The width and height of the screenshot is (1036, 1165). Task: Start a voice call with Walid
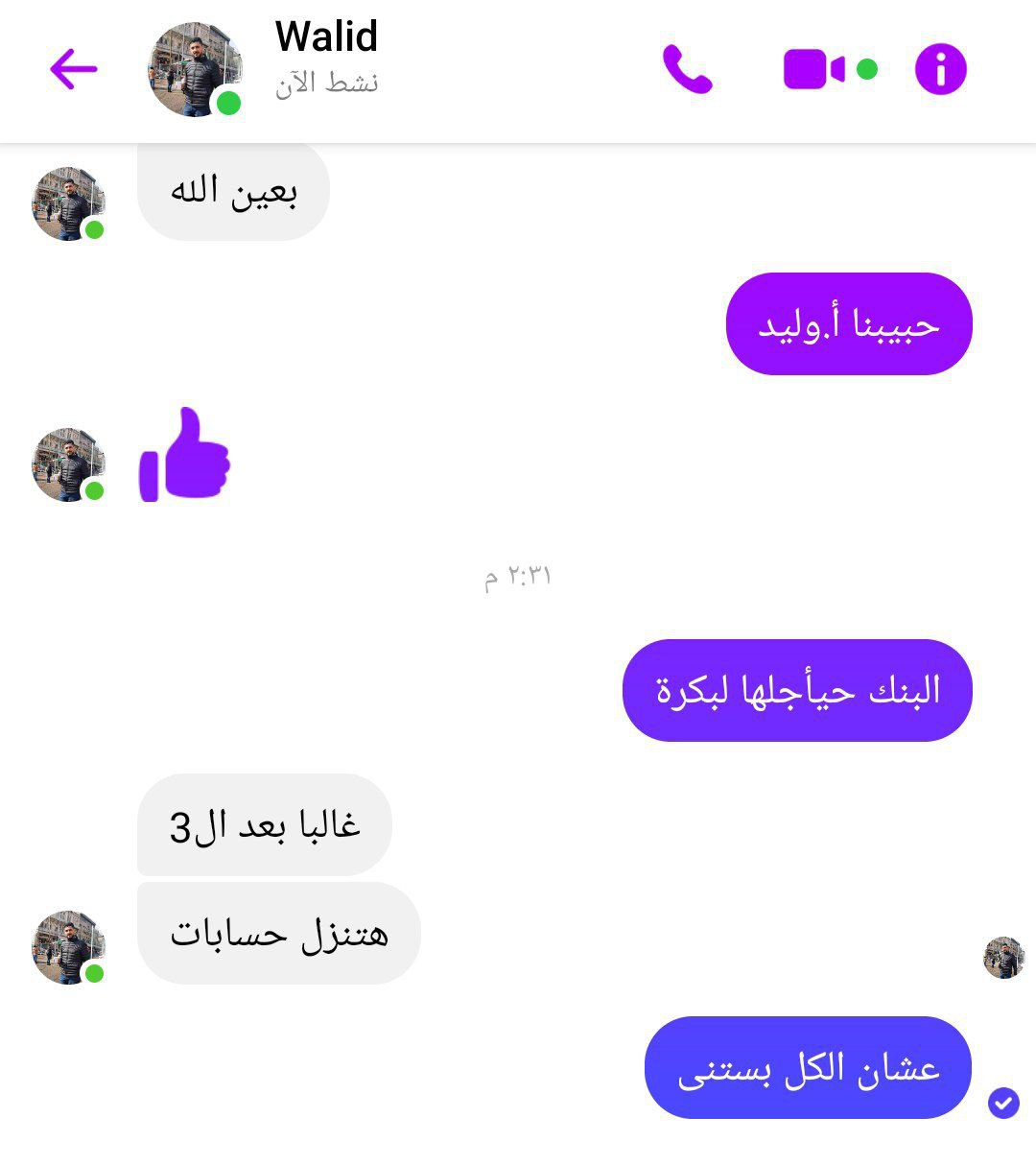click(x=687, y=69)
